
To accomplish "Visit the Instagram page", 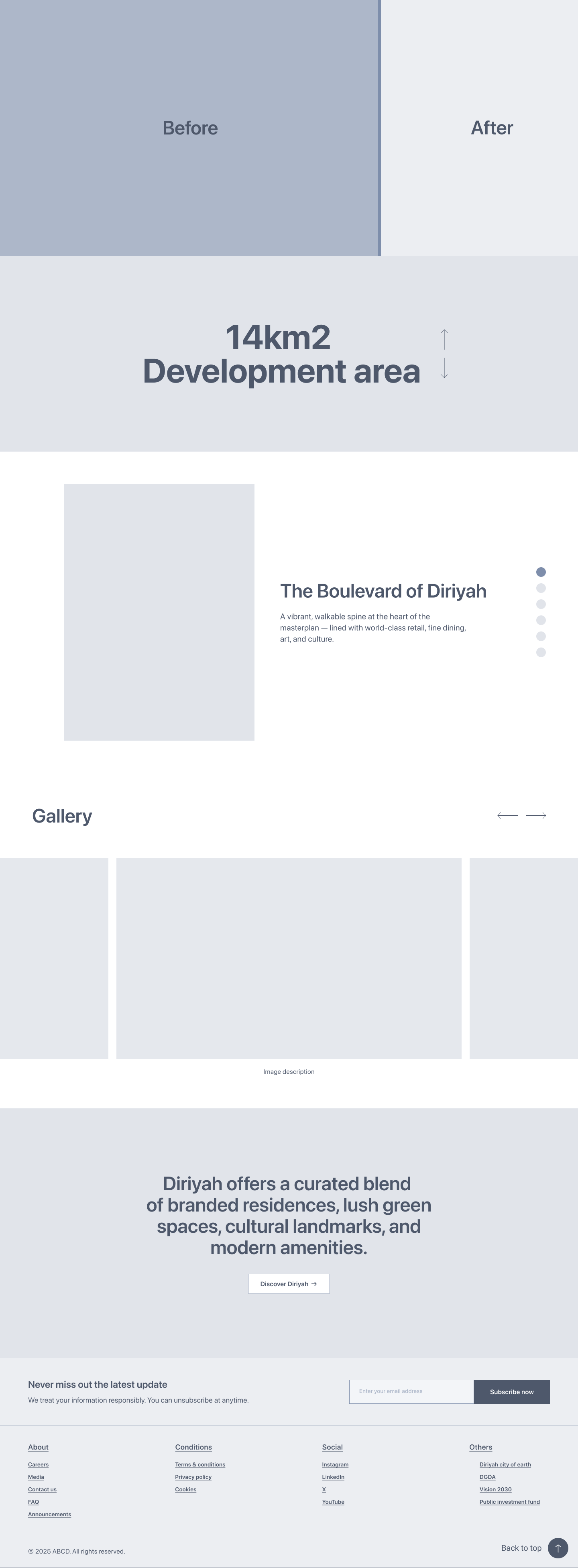I will 335,1464.
